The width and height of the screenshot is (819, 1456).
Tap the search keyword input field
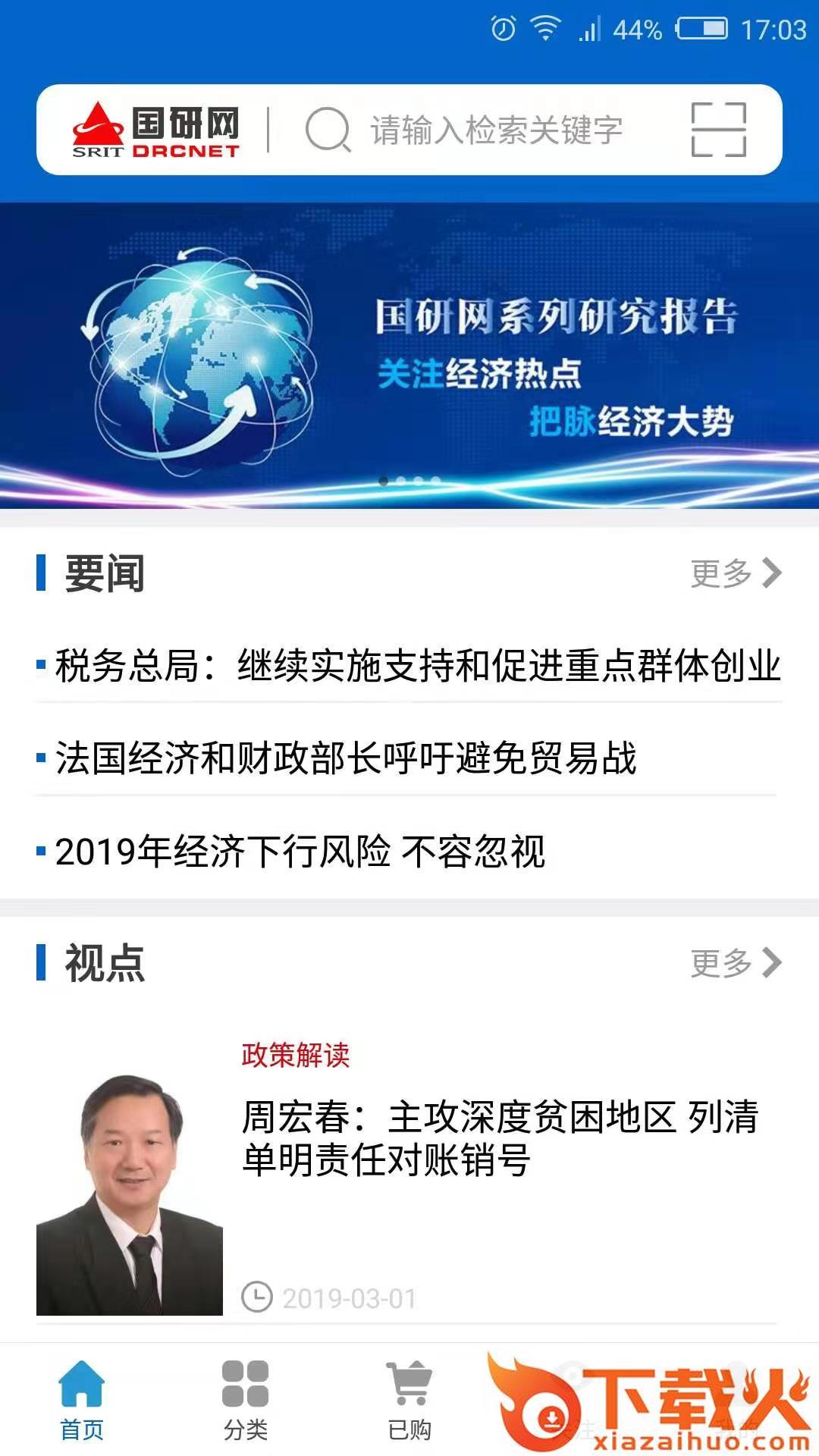click(x=496, y=130)
